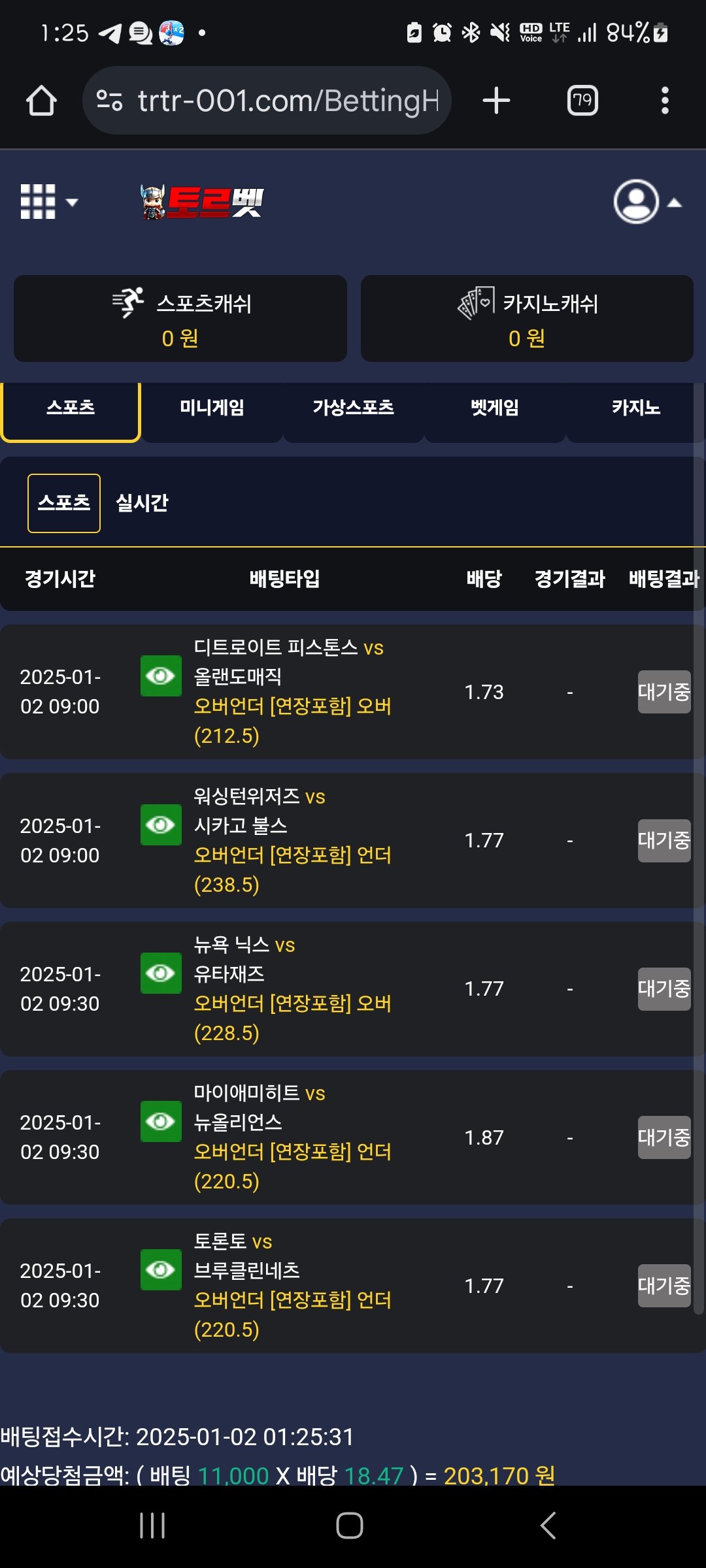Tap the URL address bar

point(275,101)
